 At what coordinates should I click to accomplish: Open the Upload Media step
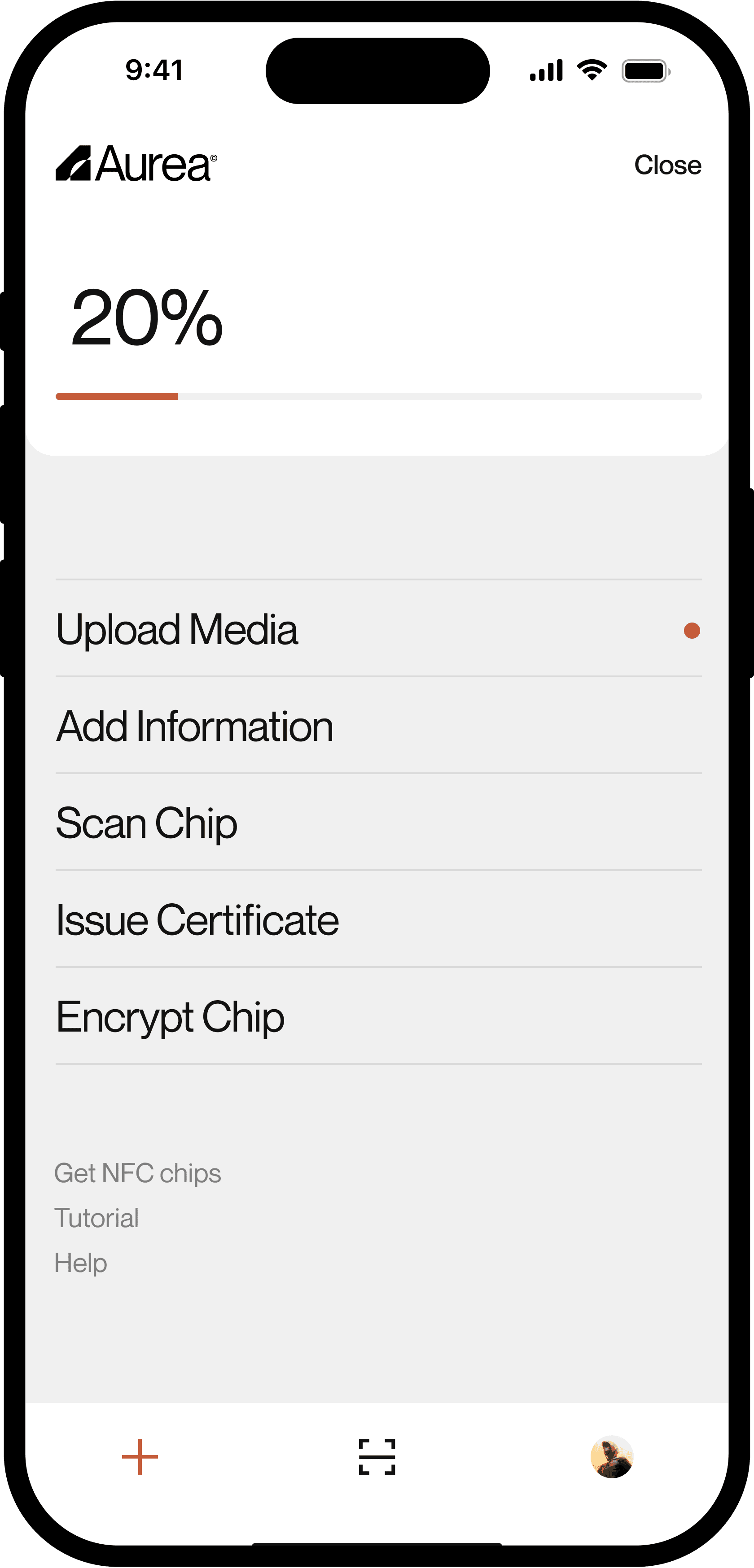pyautogui.click(x=378, y=629)
